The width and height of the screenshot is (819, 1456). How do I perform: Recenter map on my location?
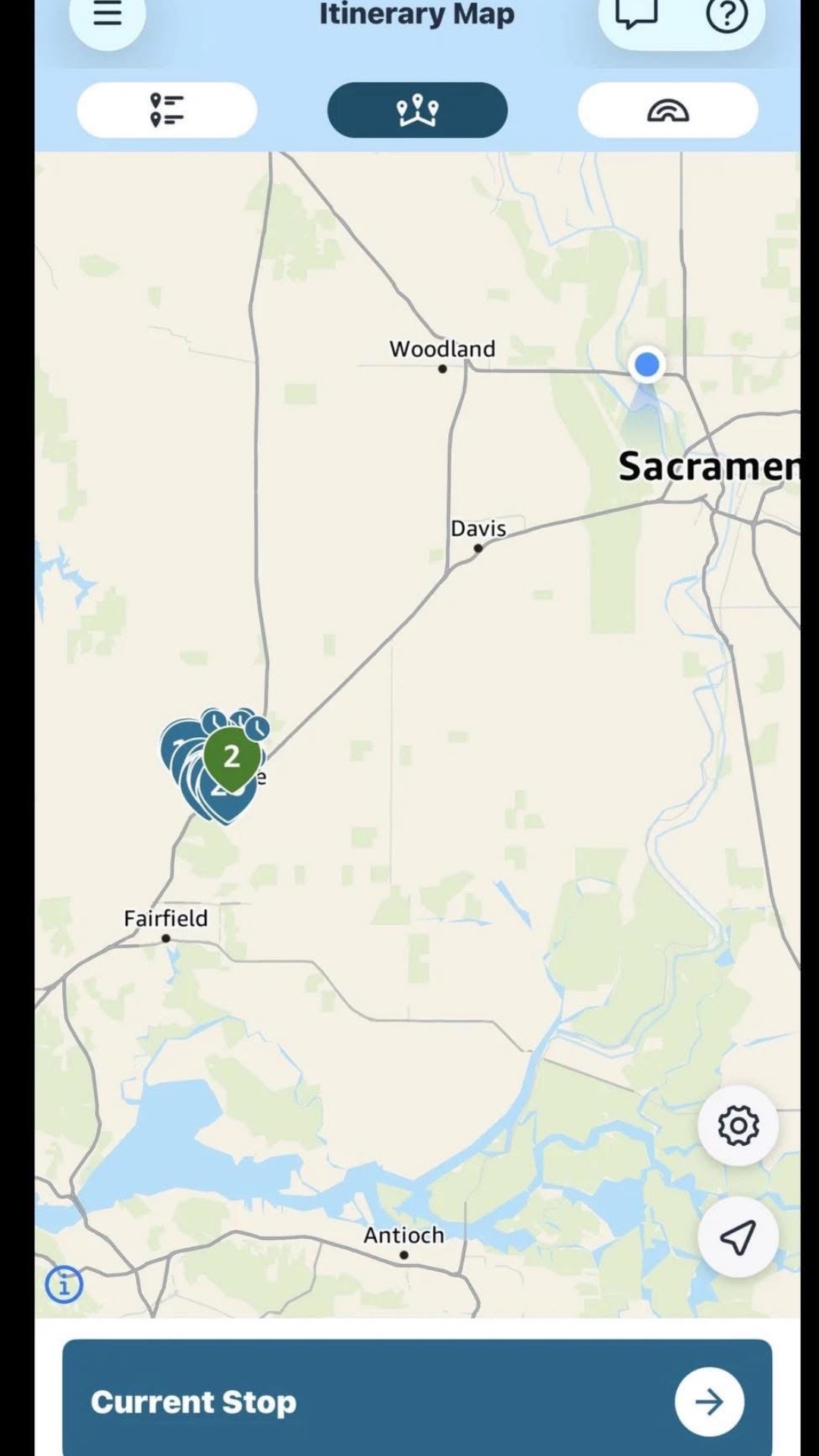[738, 1237]
